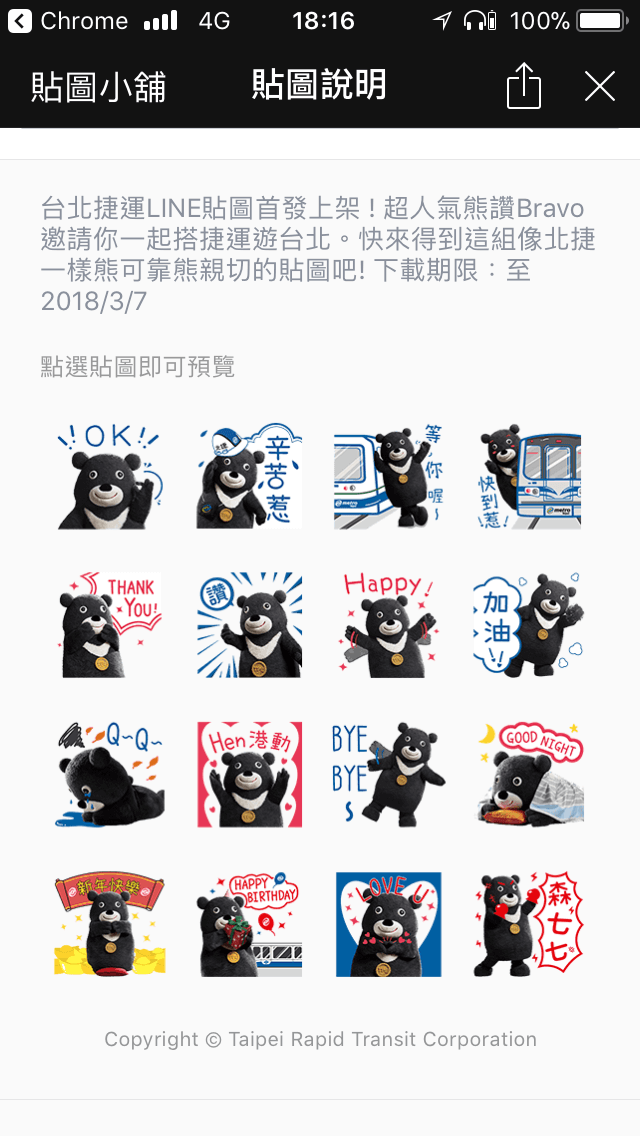Close the sticker info page

[x=600, y=86]
